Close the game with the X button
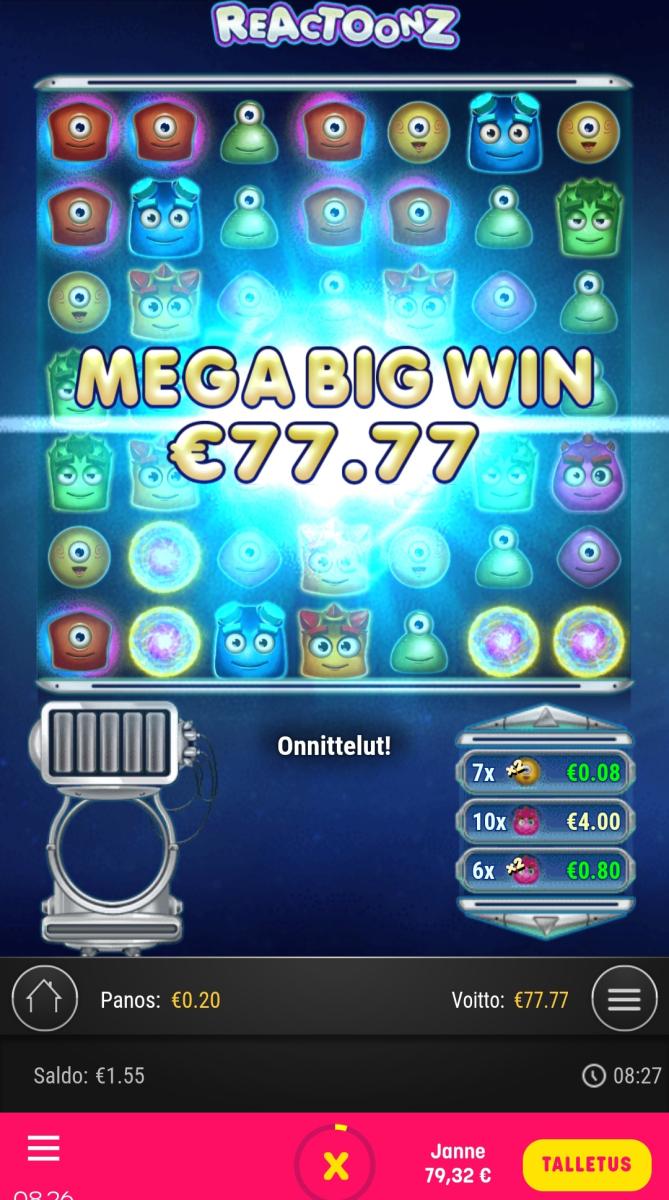The height and width of the screenshot is (1200, 669). point(337,1165)
